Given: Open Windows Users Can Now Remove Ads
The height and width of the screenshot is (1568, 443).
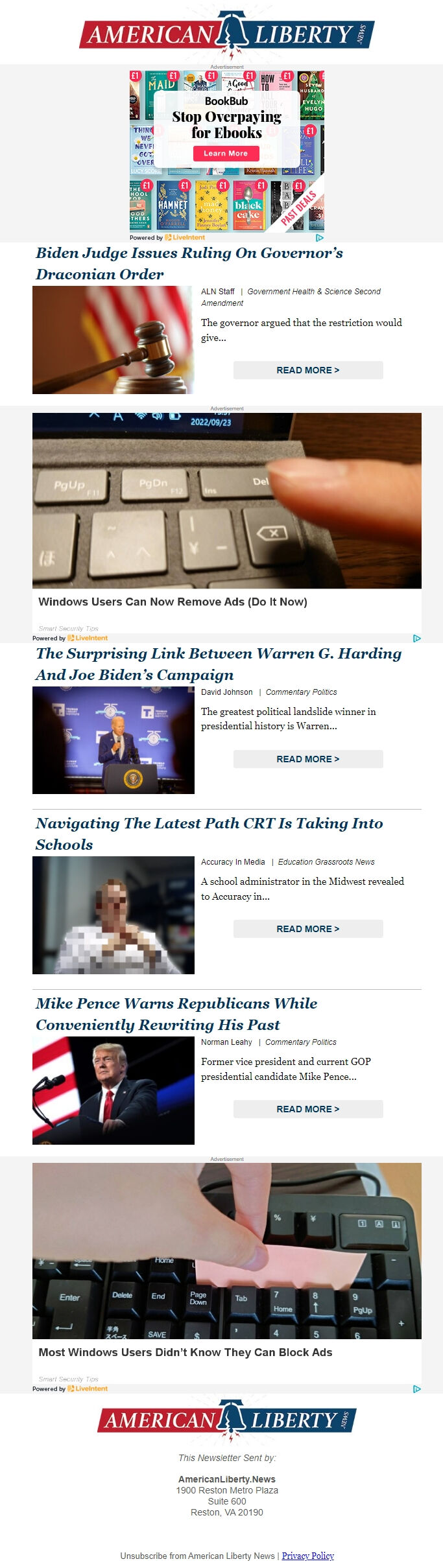Looking at the screenshot, I should (173, 602).
